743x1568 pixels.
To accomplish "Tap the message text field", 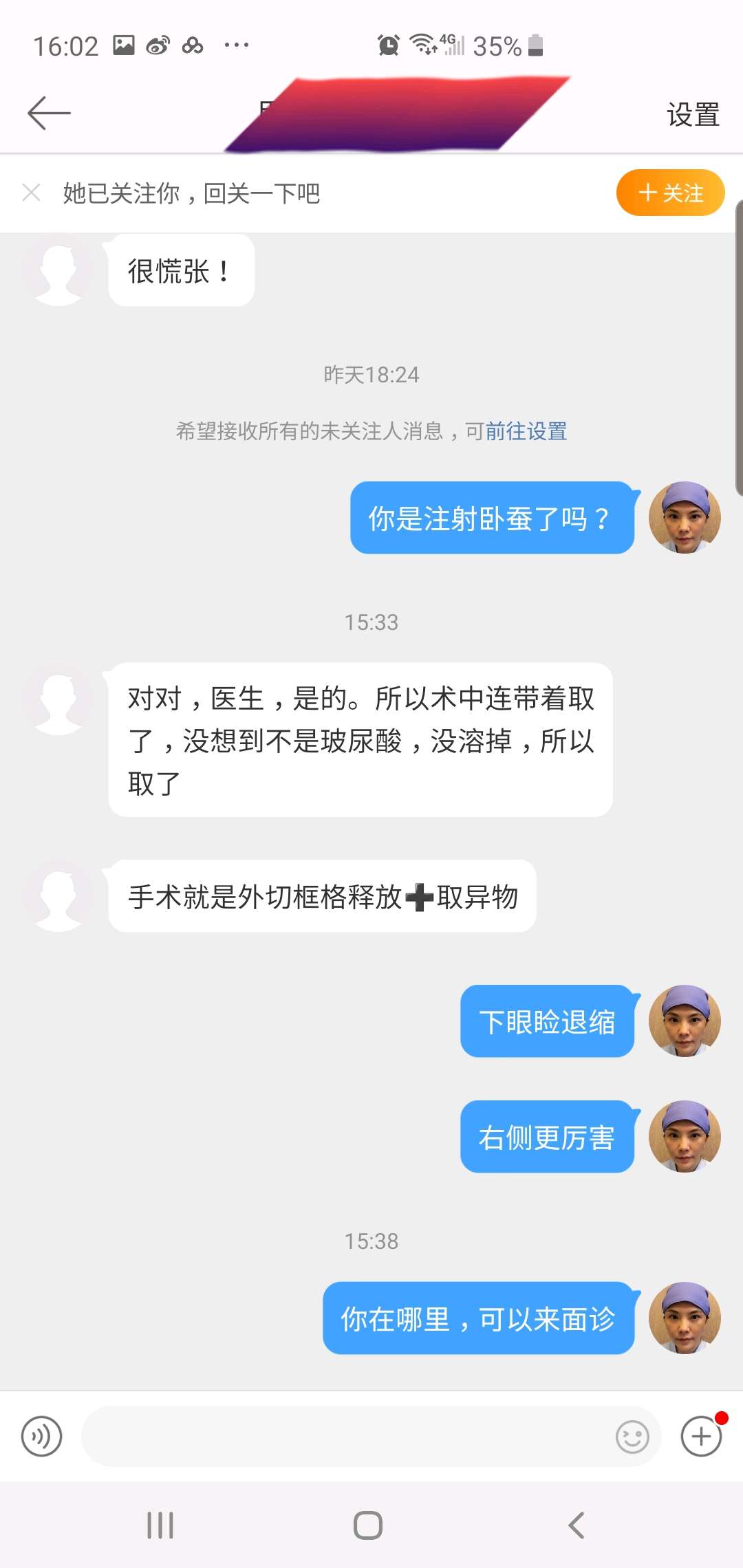I will coord(344,1437).
